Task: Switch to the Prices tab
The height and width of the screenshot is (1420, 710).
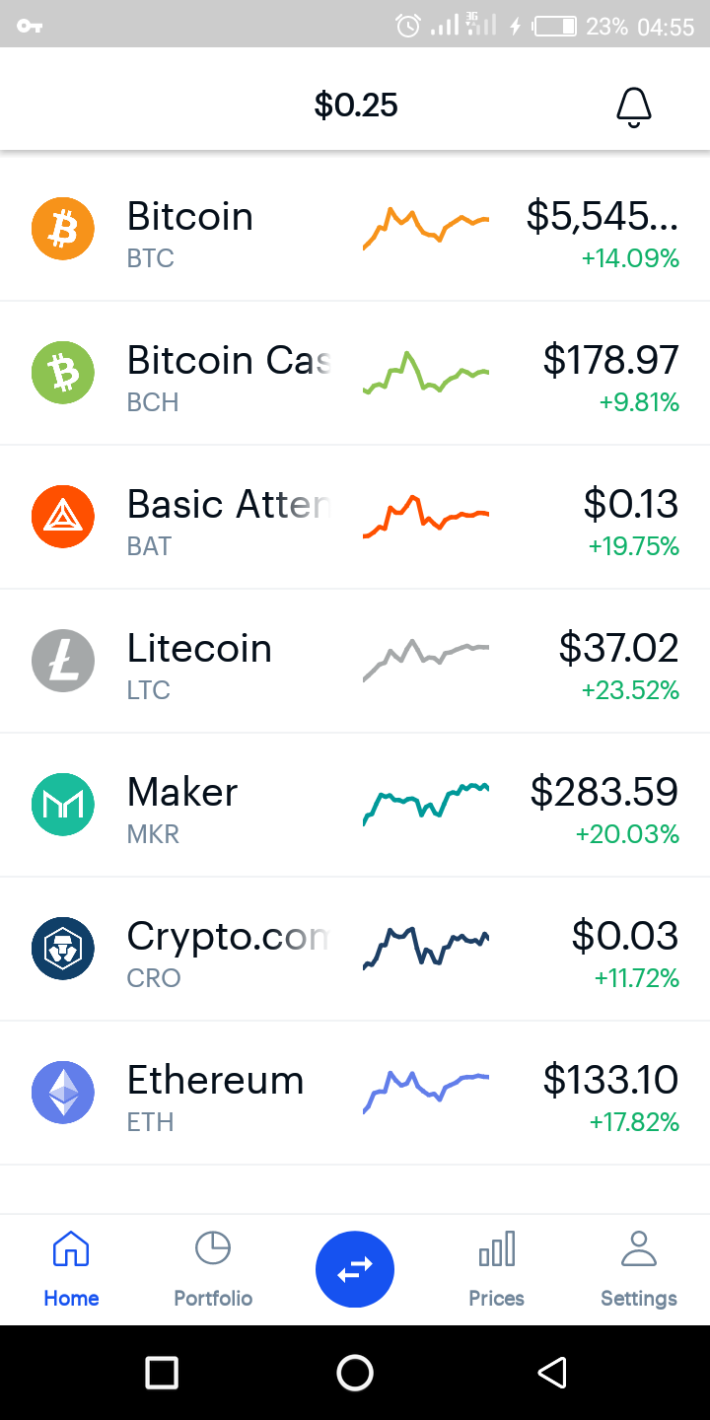Action: [x=497, y=1270]
